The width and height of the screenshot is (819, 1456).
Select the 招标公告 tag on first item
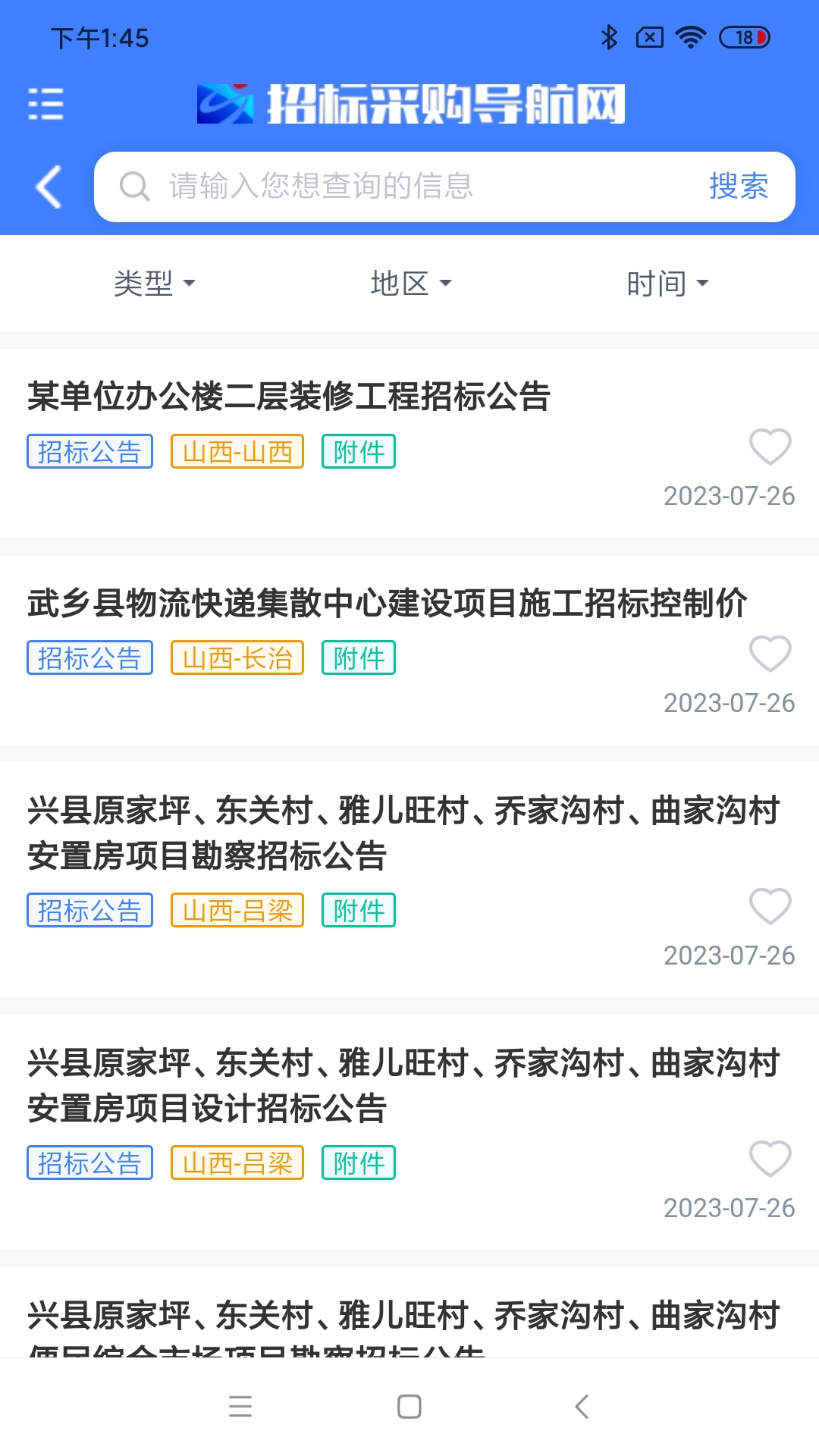click(89, 450)
